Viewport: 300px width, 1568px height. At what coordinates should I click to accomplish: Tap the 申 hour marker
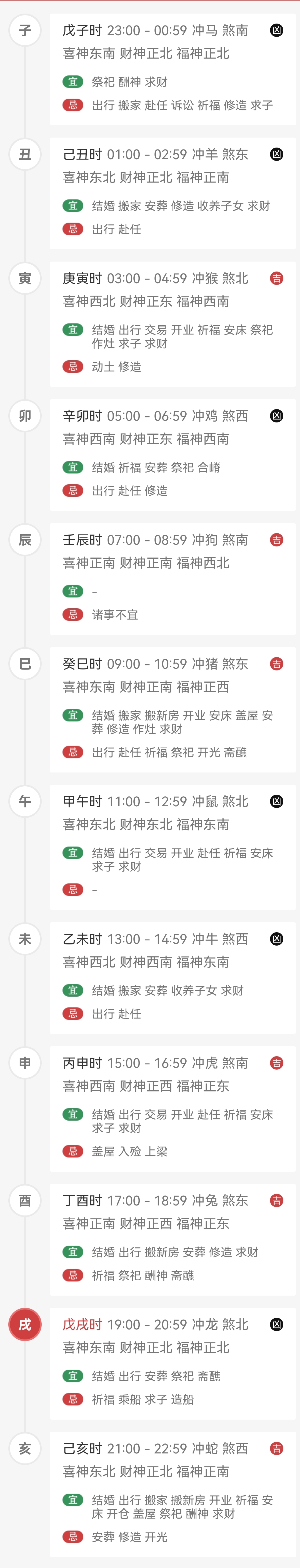pos(25,1063)
